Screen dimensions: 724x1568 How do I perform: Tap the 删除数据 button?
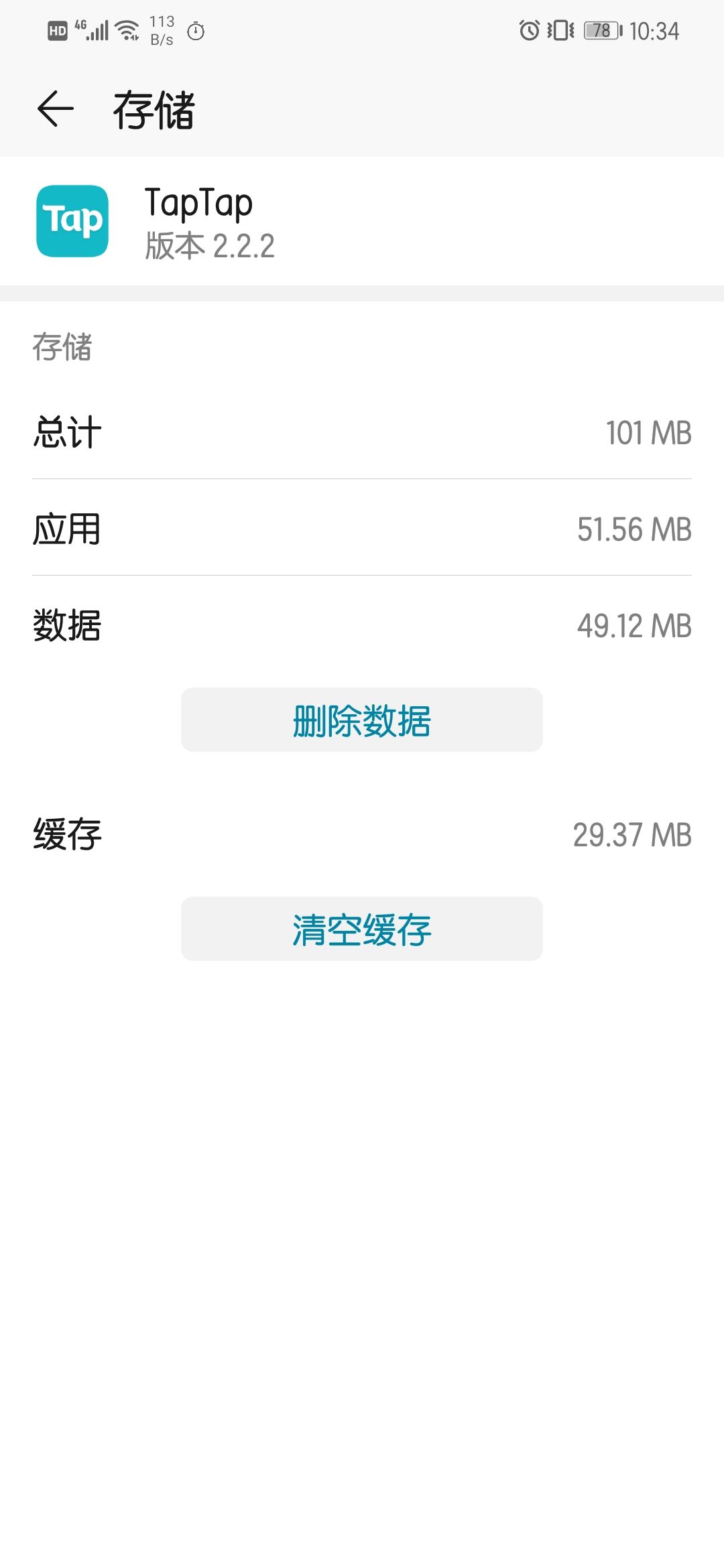tap(362, 720)
